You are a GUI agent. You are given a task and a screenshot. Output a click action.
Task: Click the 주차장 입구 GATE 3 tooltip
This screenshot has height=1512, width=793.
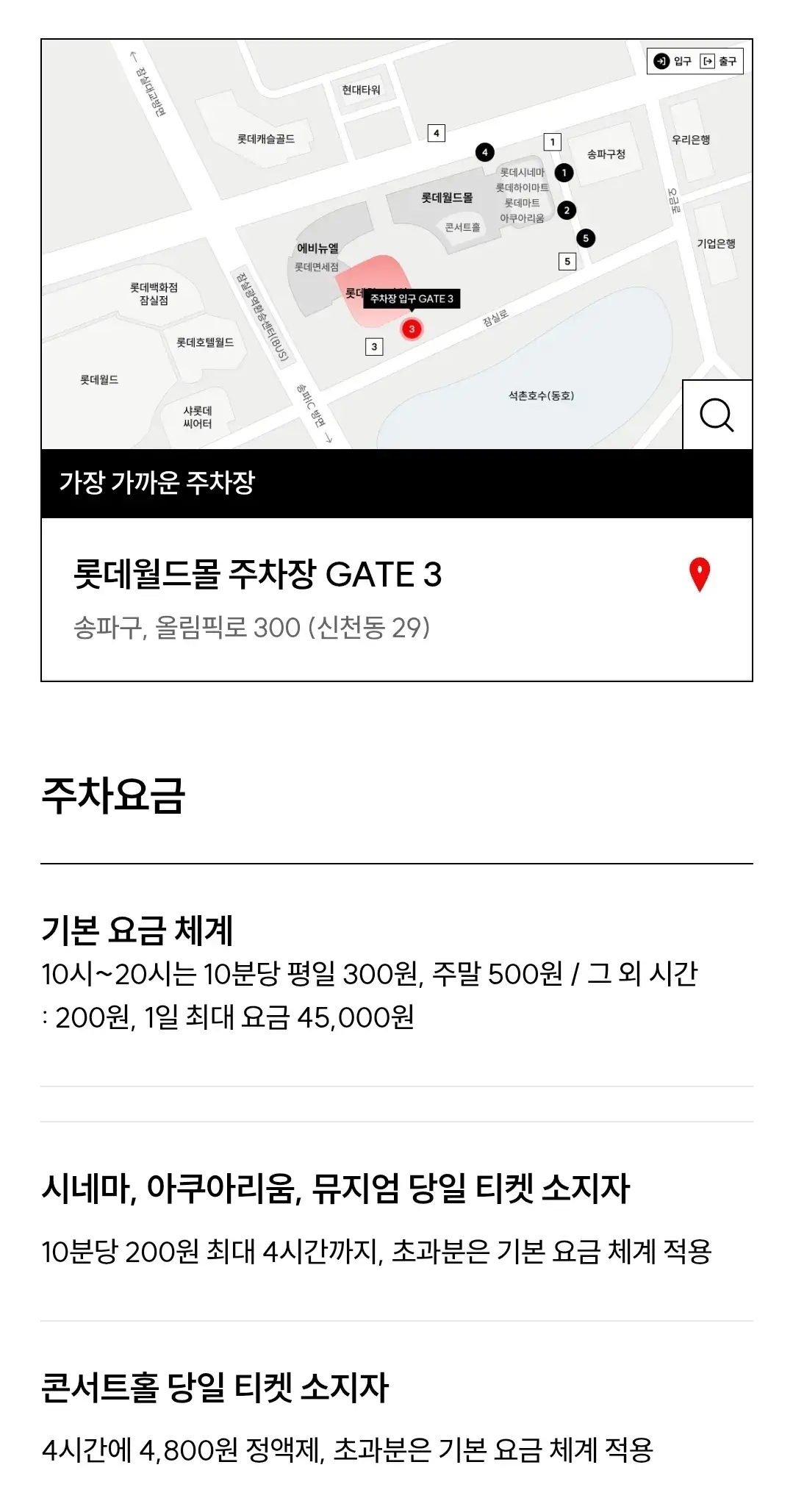click(x=412, y=298)
